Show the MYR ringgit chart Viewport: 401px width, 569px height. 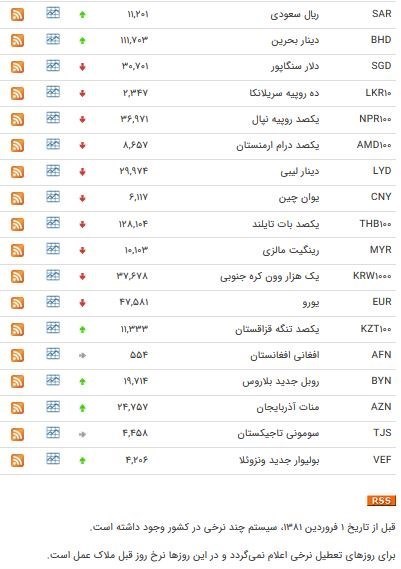[x=53, y=249]
